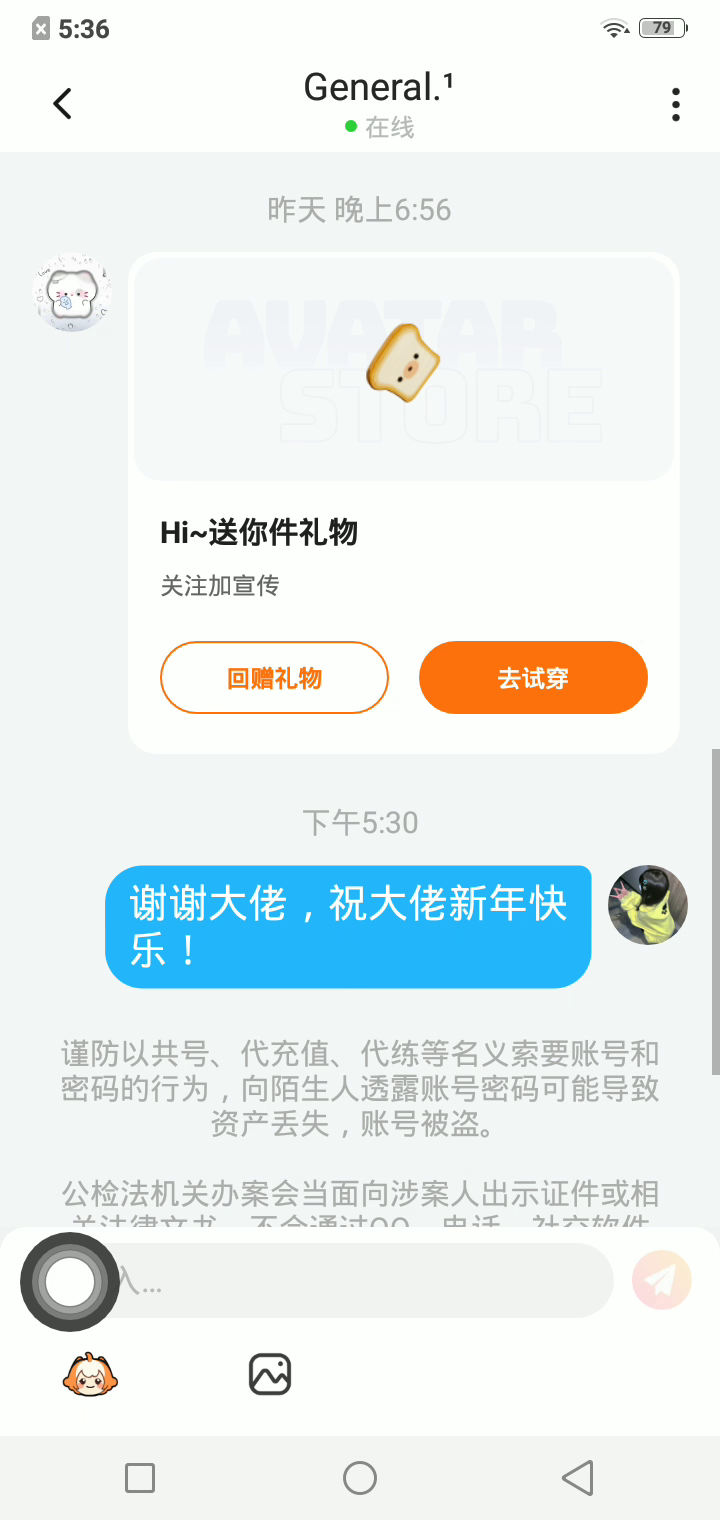Tap the 去试穿 button

point(533,678)
